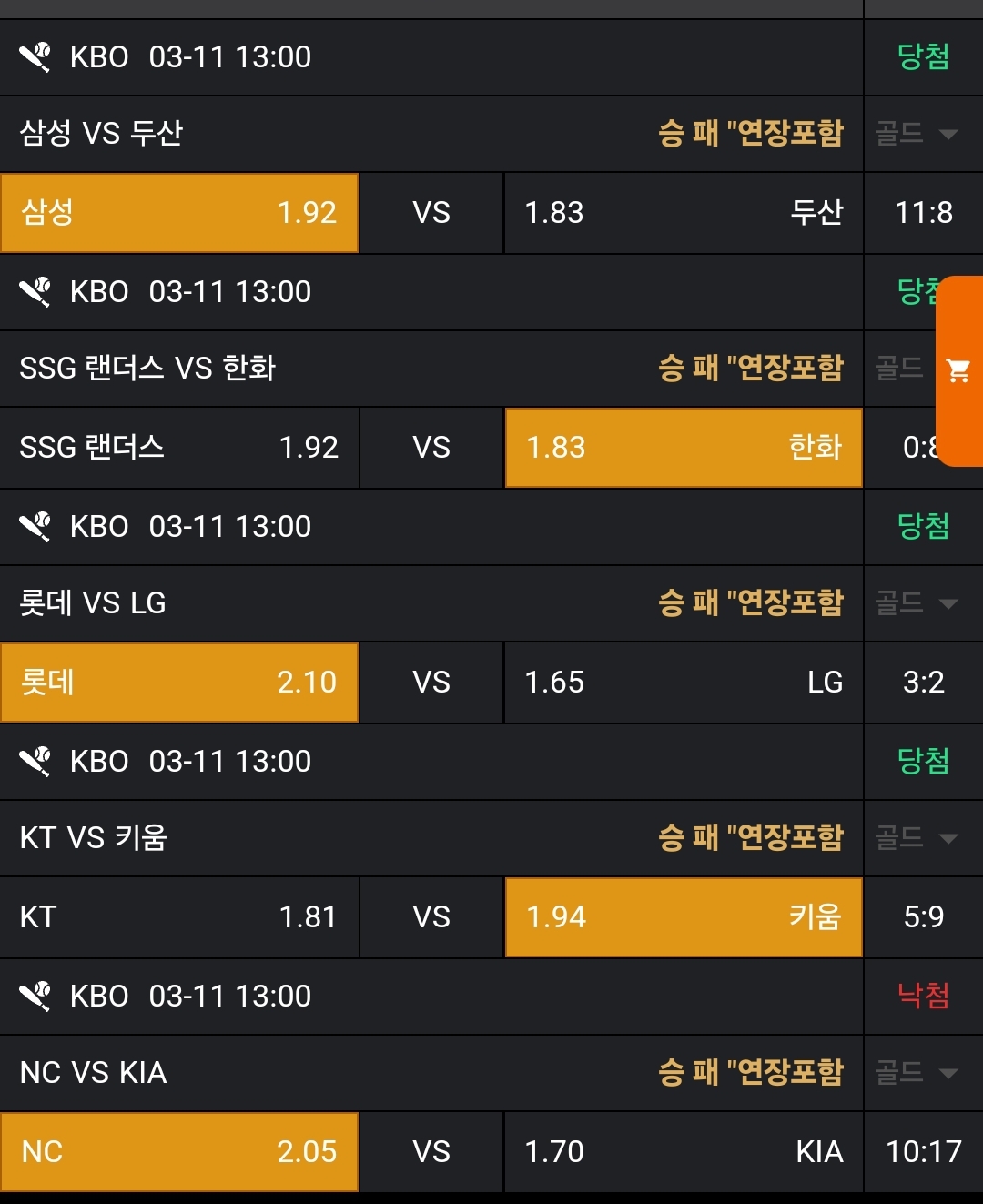The height and width of the screenshot is (1204, 983).
Task: Open the orange betting cart tab
Action: [x=958, y=370]
